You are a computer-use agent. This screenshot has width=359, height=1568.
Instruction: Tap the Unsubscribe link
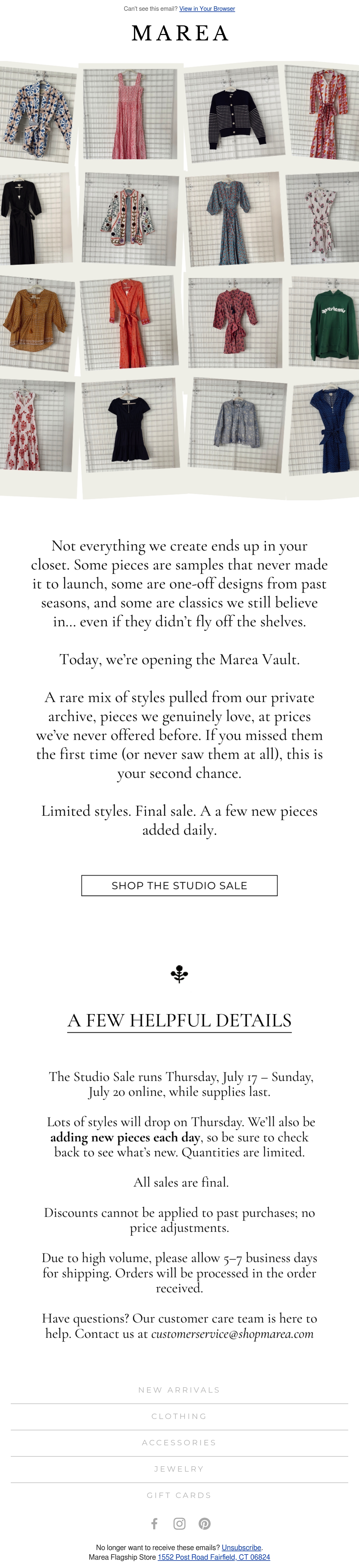(x=241, y=1547)
